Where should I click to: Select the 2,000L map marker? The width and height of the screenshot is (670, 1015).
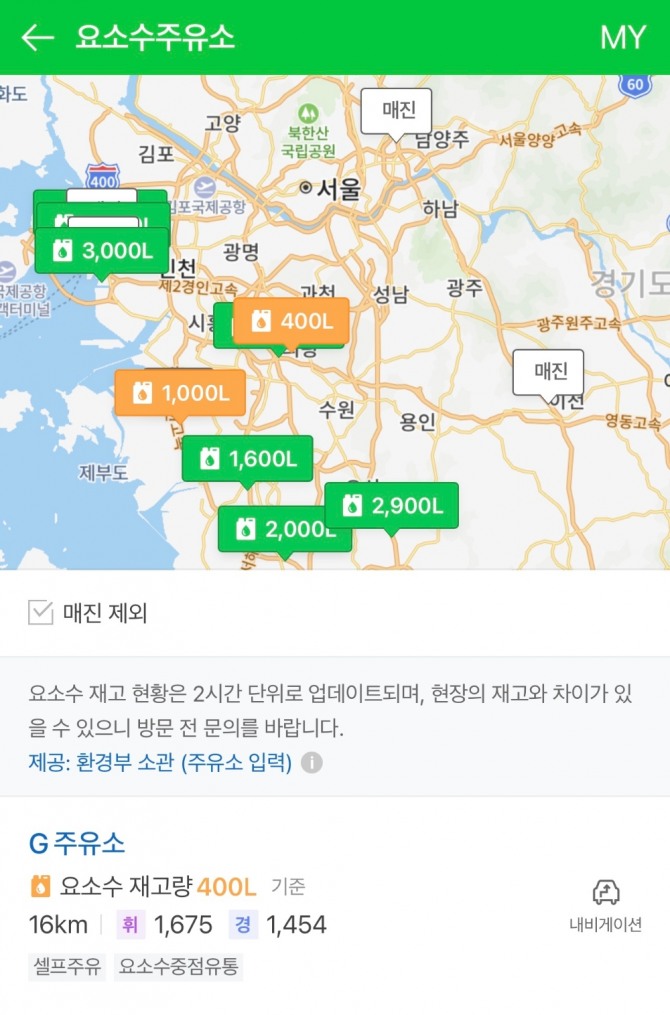point(284,530)
